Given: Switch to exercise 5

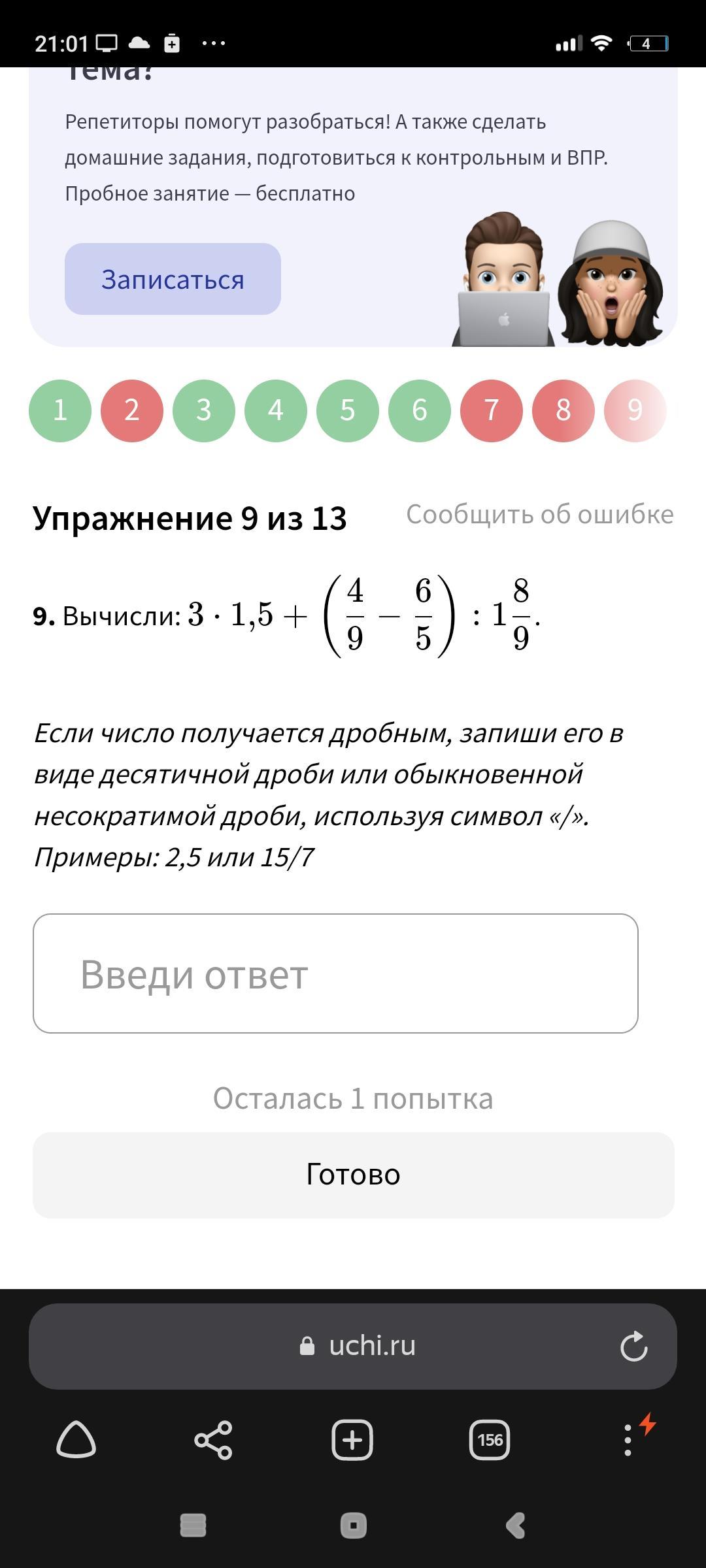Looking at the screenshot, I should 348,410.
